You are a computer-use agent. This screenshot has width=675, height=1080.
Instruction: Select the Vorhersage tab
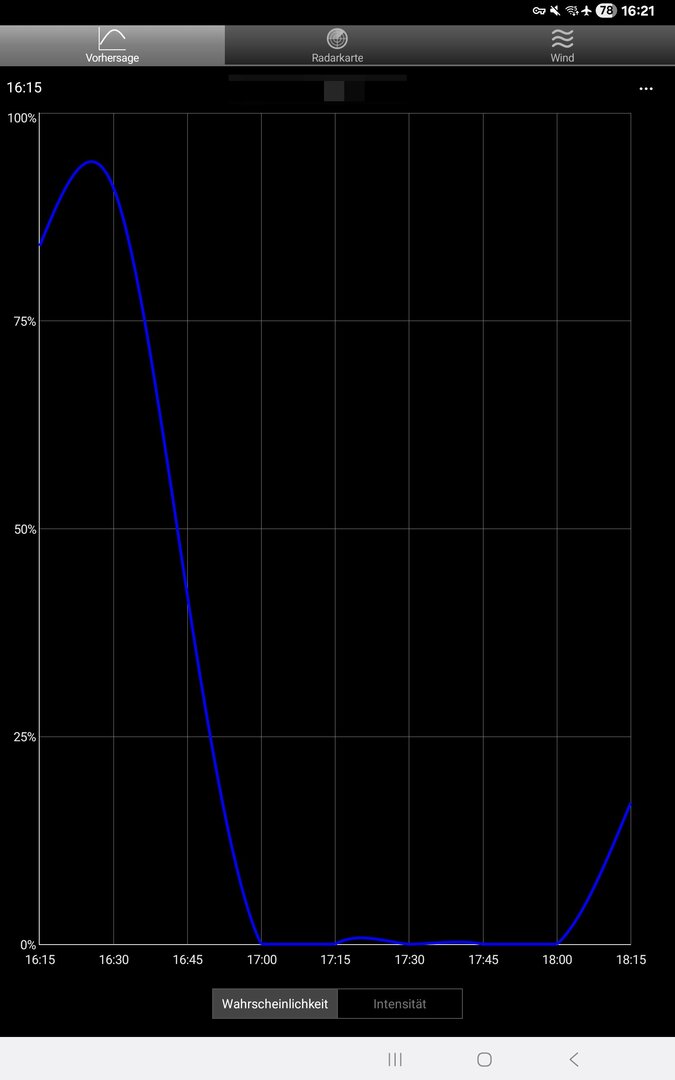pyautogui.click(x=112, y=45)
